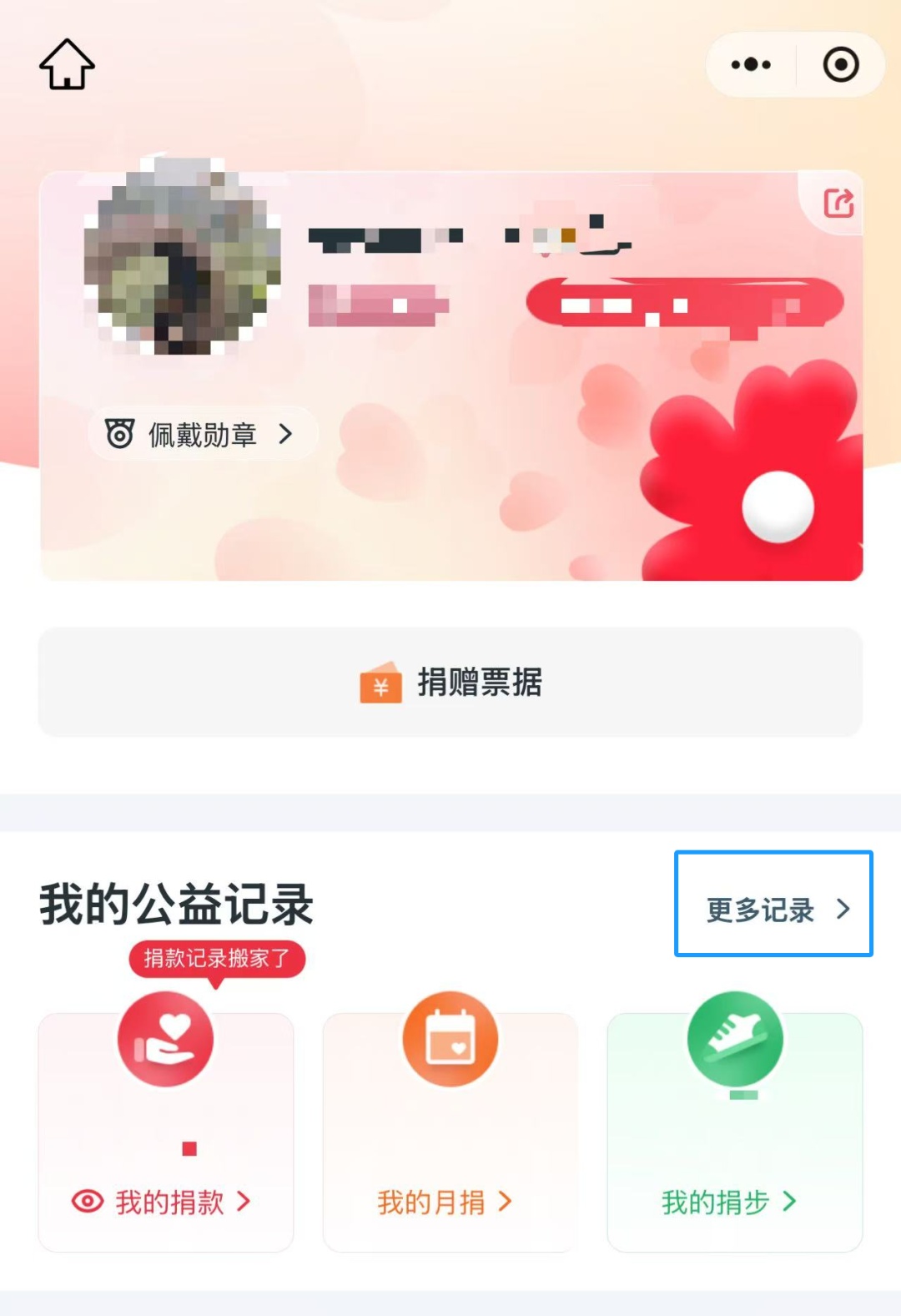Open the mini program more-options menu
The image size is (901, 1316).
[x=751, y=64]
